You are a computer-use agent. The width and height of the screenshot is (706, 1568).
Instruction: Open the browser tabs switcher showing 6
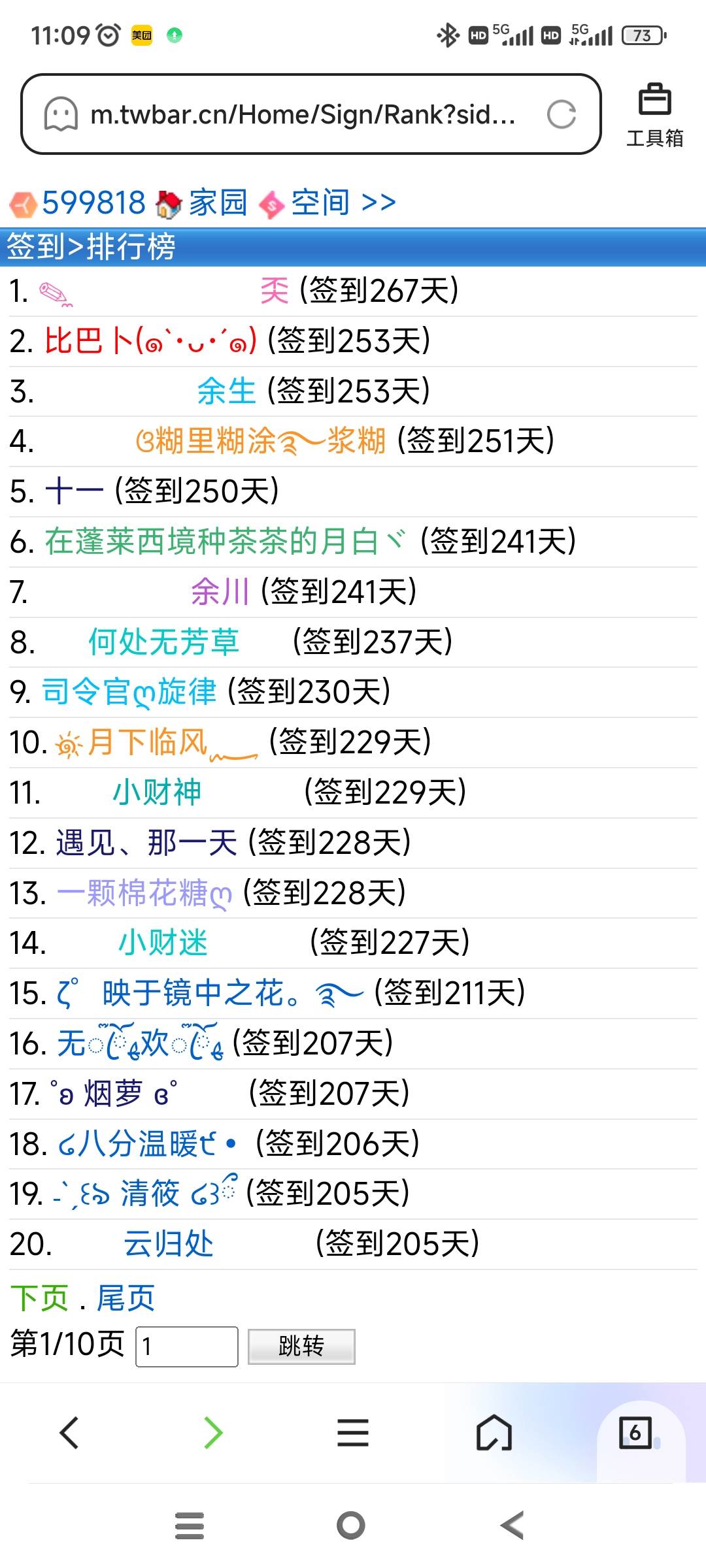click(635, 1433)
